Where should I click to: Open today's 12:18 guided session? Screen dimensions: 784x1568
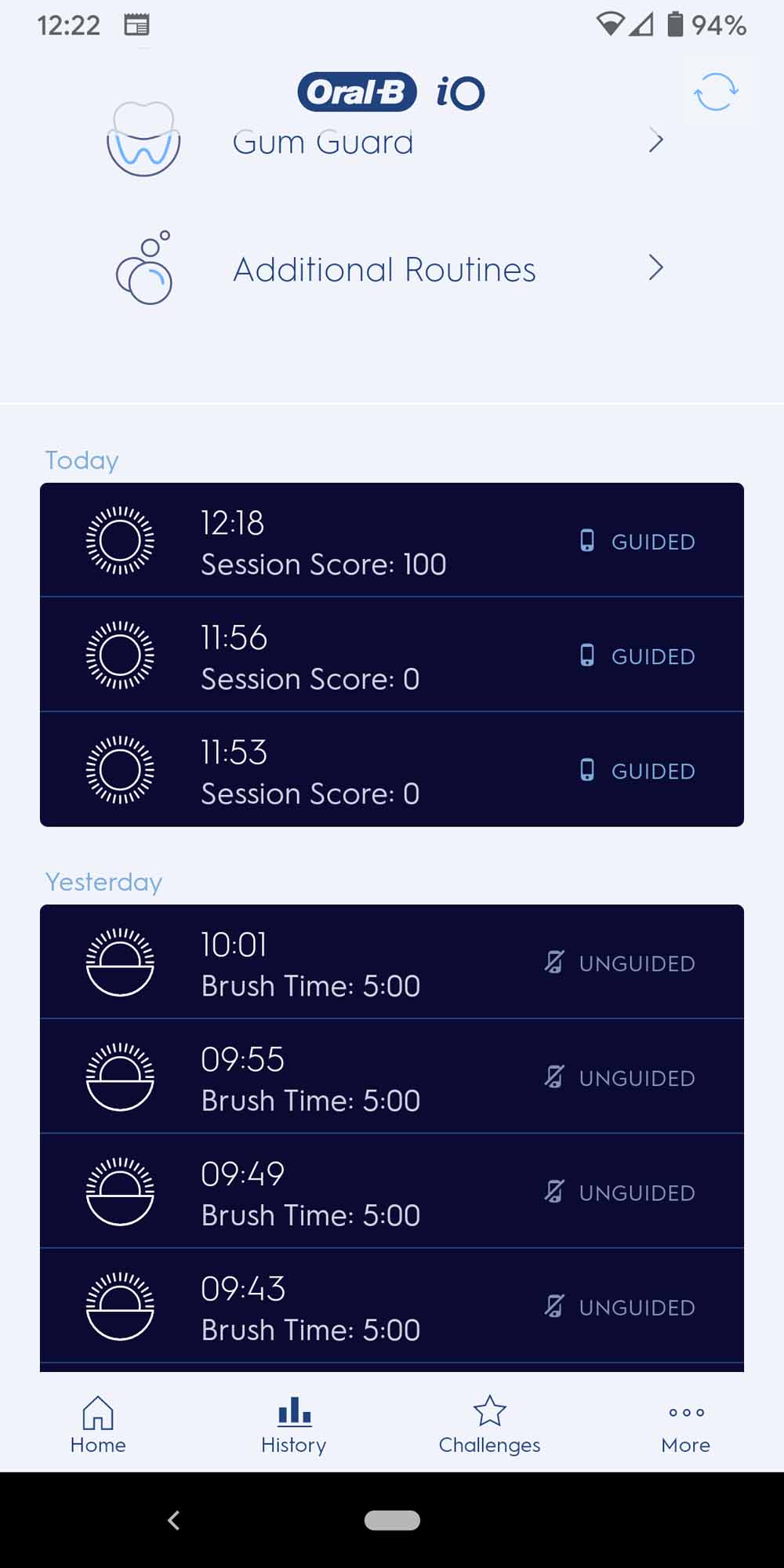392,541
